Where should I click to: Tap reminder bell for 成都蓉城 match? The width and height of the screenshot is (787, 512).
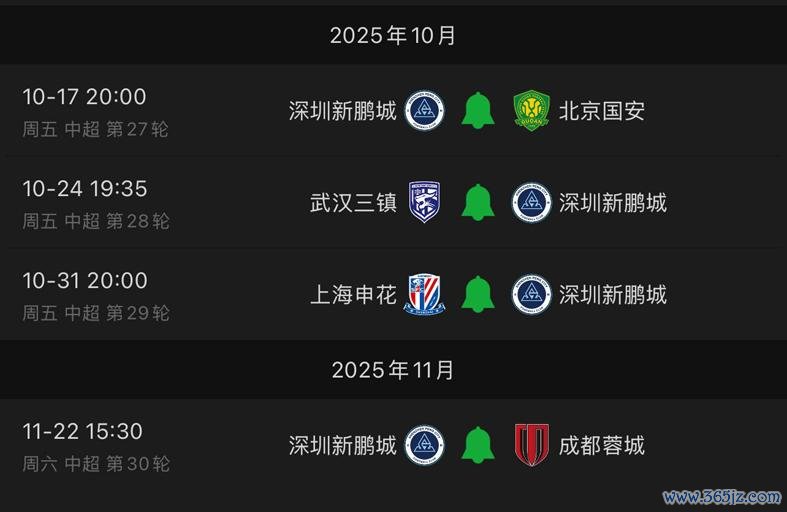tap(478, 444)
